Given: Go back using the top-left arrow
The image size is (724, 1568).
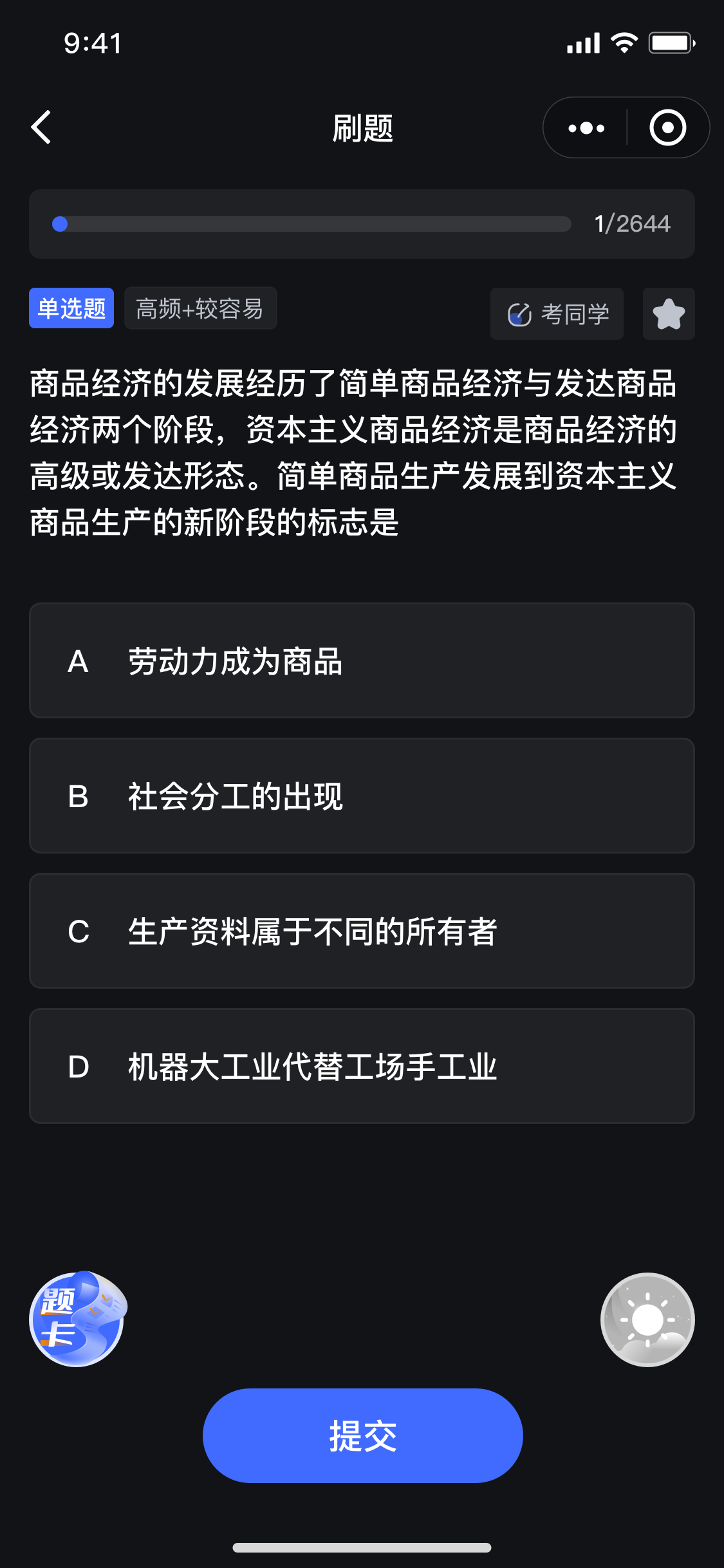Looking at the screenshot, I should (41, 127).
